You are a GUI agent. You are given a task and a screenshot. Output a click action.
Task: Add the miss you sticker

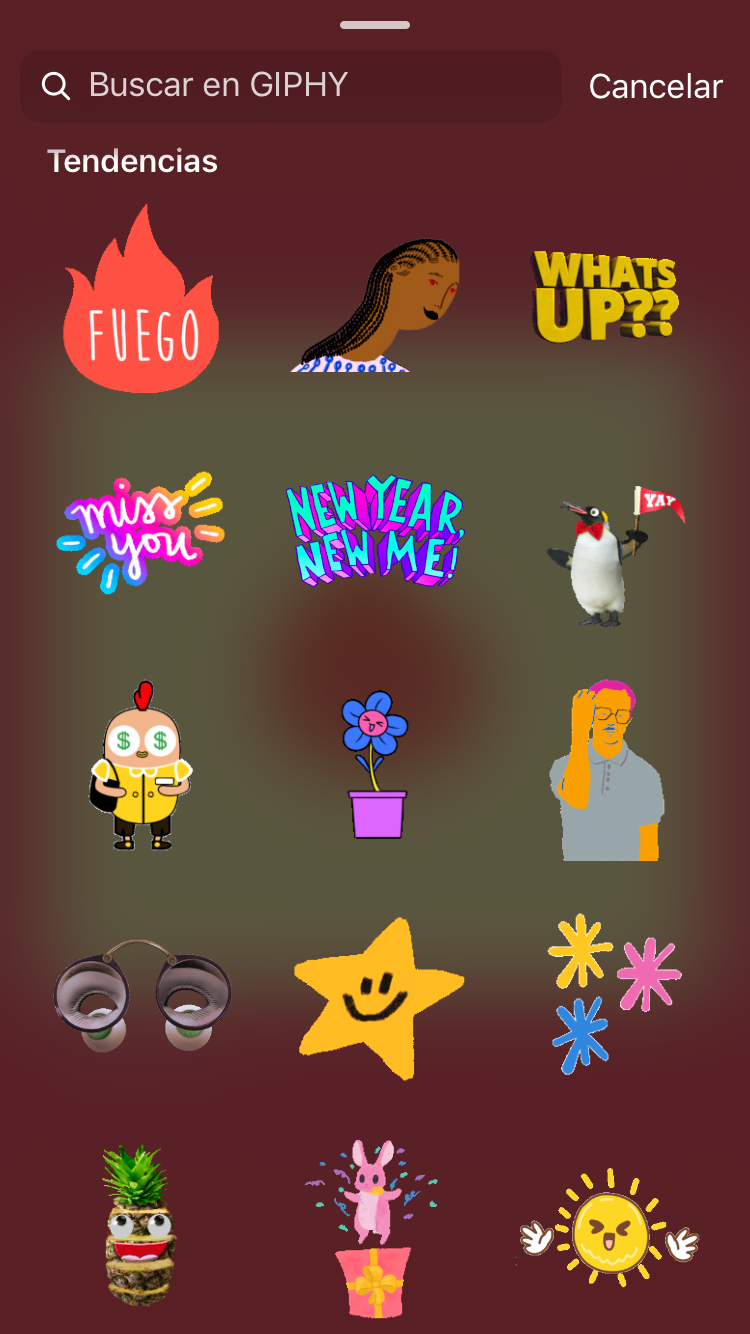click(x=139, y=530)
